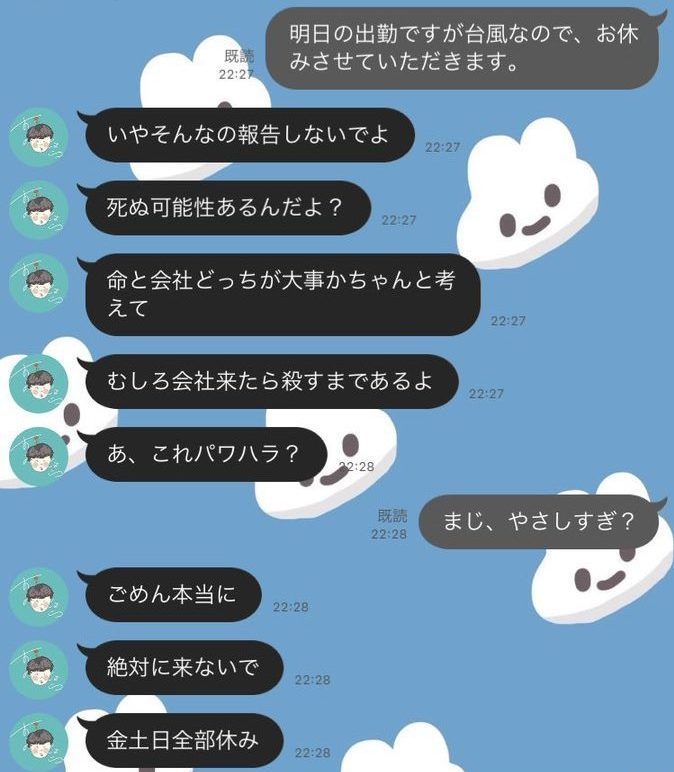View sender profile beside 命と会社どっちが大事か message

click(38, 283)
